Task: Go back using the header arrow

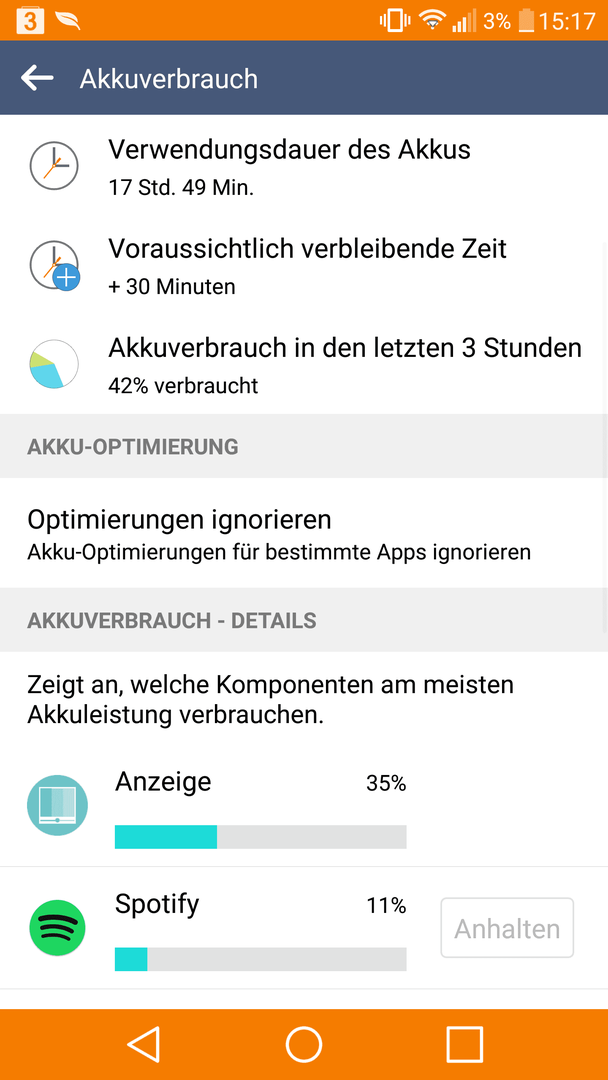Action: click(x=37, y=78)
